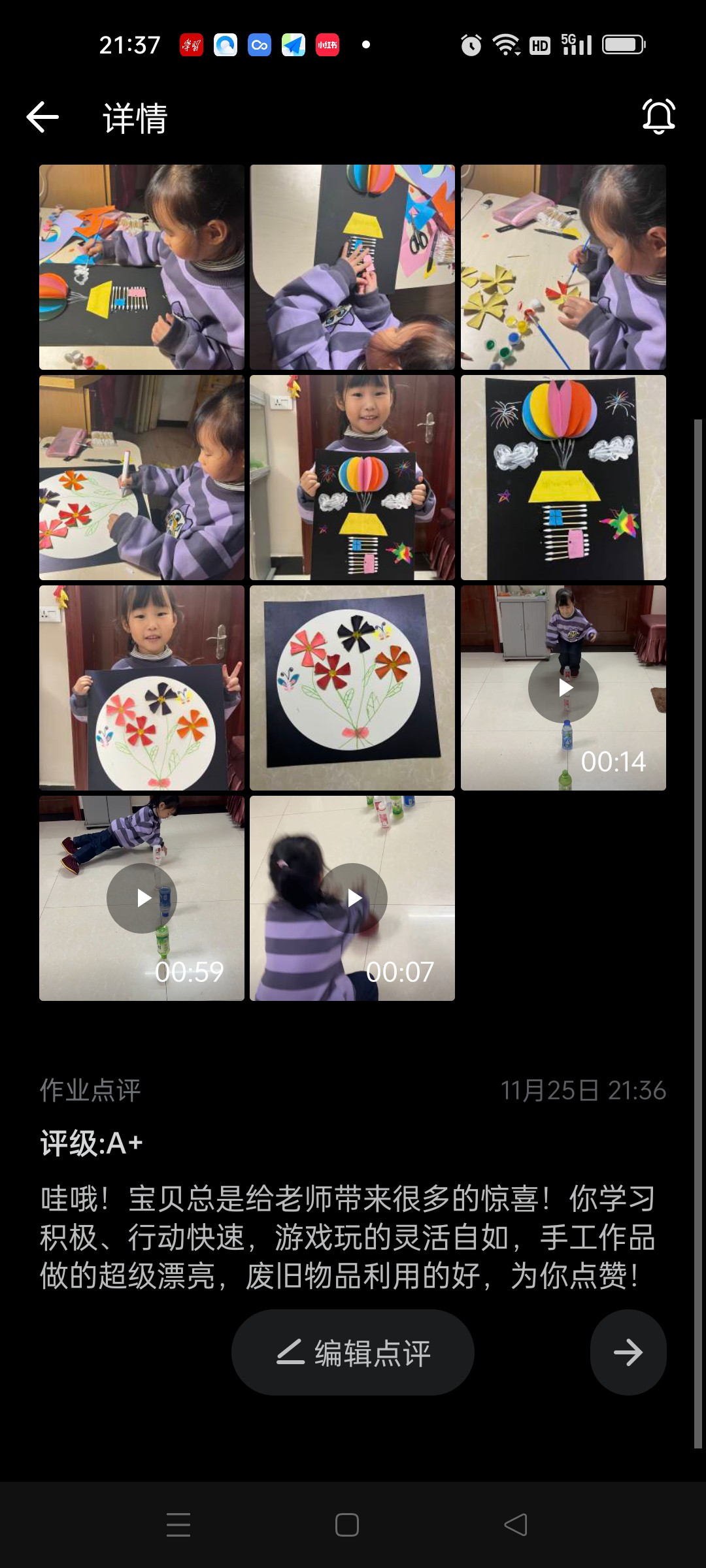Open photo of girl drawing green flower stems

tap(142, 478)
